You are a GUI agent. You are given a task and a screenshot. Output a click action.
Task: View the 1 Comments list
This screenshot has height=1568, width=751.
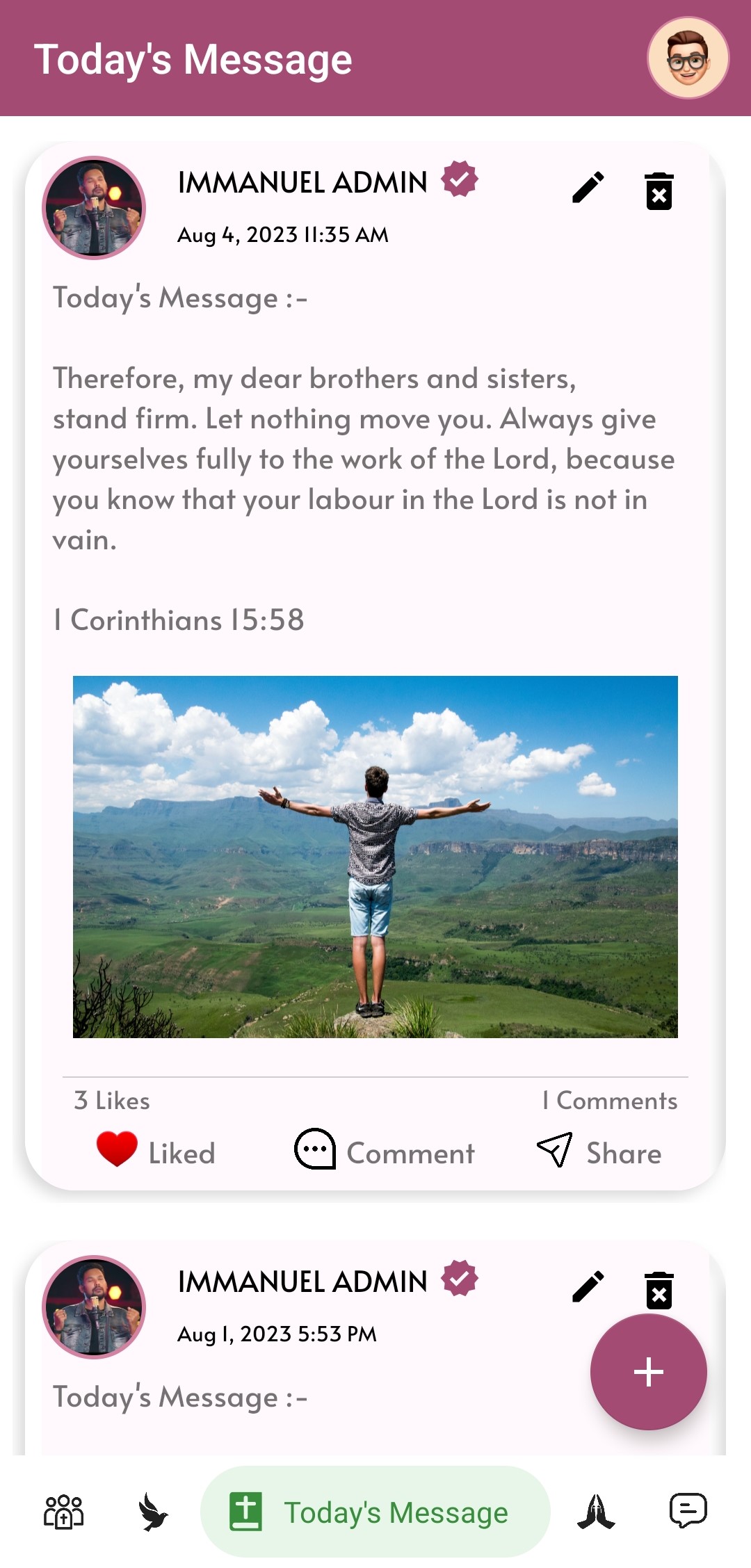pos(610,1101)
